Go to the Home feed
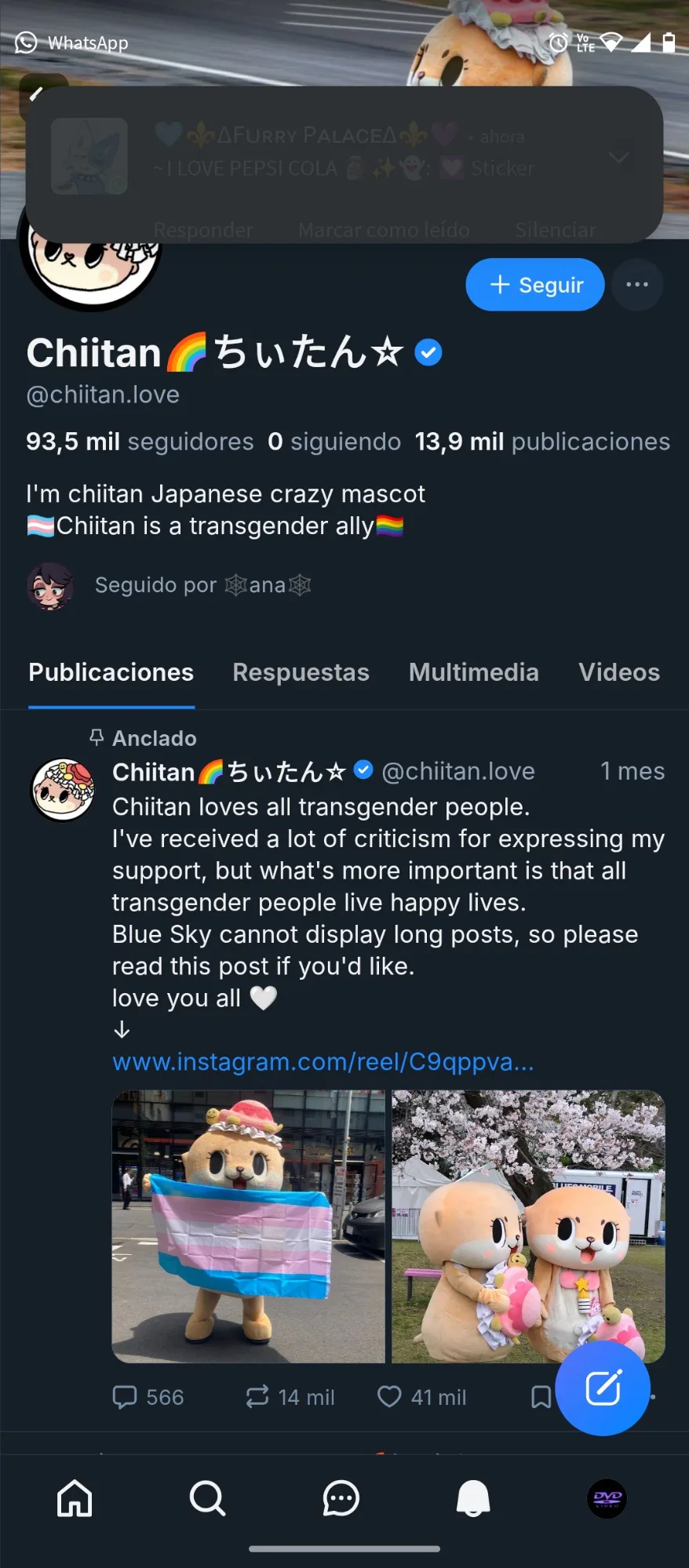 75,1498
